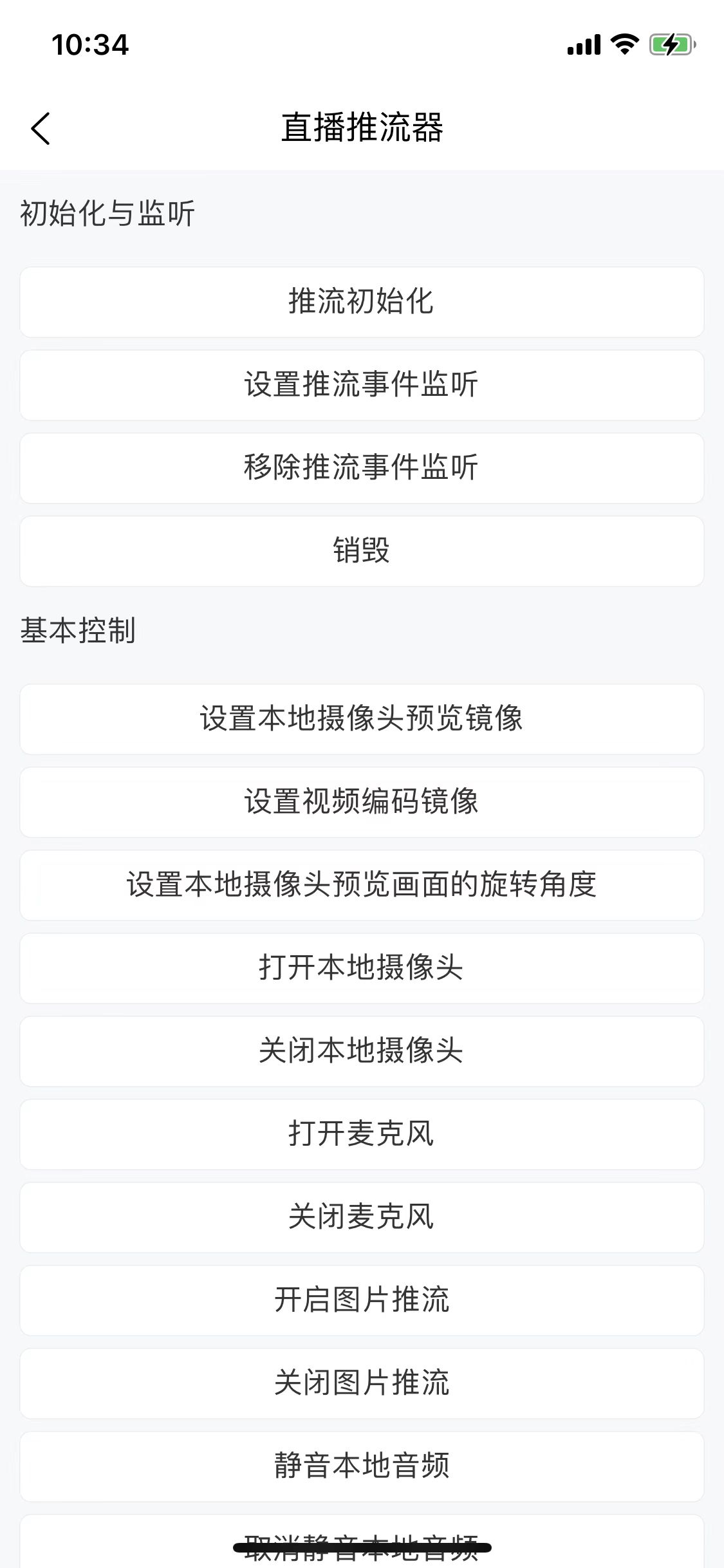Select 设置推流事件监听
The width and height of the screenshot is (724, 1568).
tap(362, 385)
